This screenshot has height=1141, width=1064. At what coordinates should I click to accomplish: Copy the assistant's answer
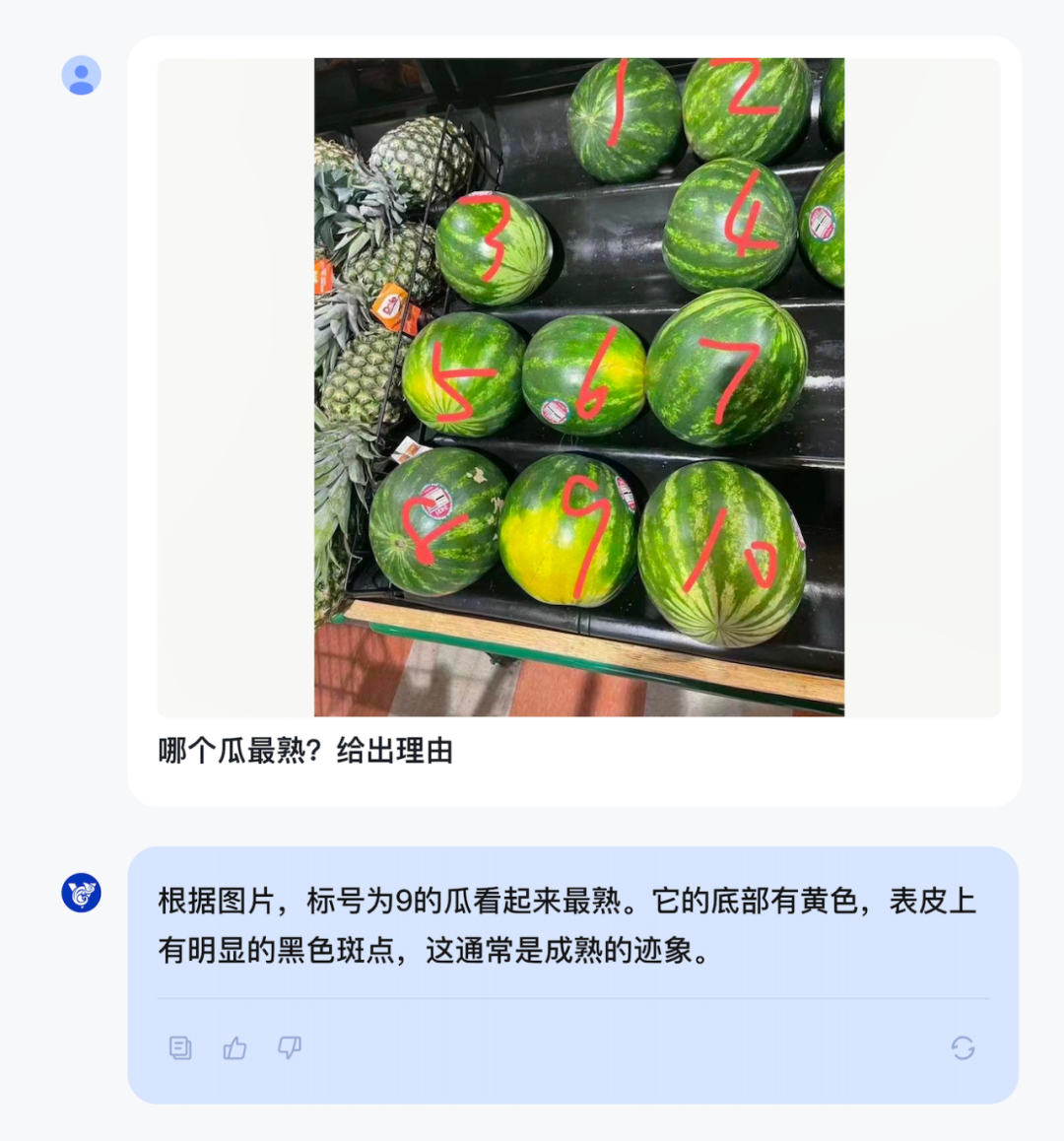(x=180, y=1048)
